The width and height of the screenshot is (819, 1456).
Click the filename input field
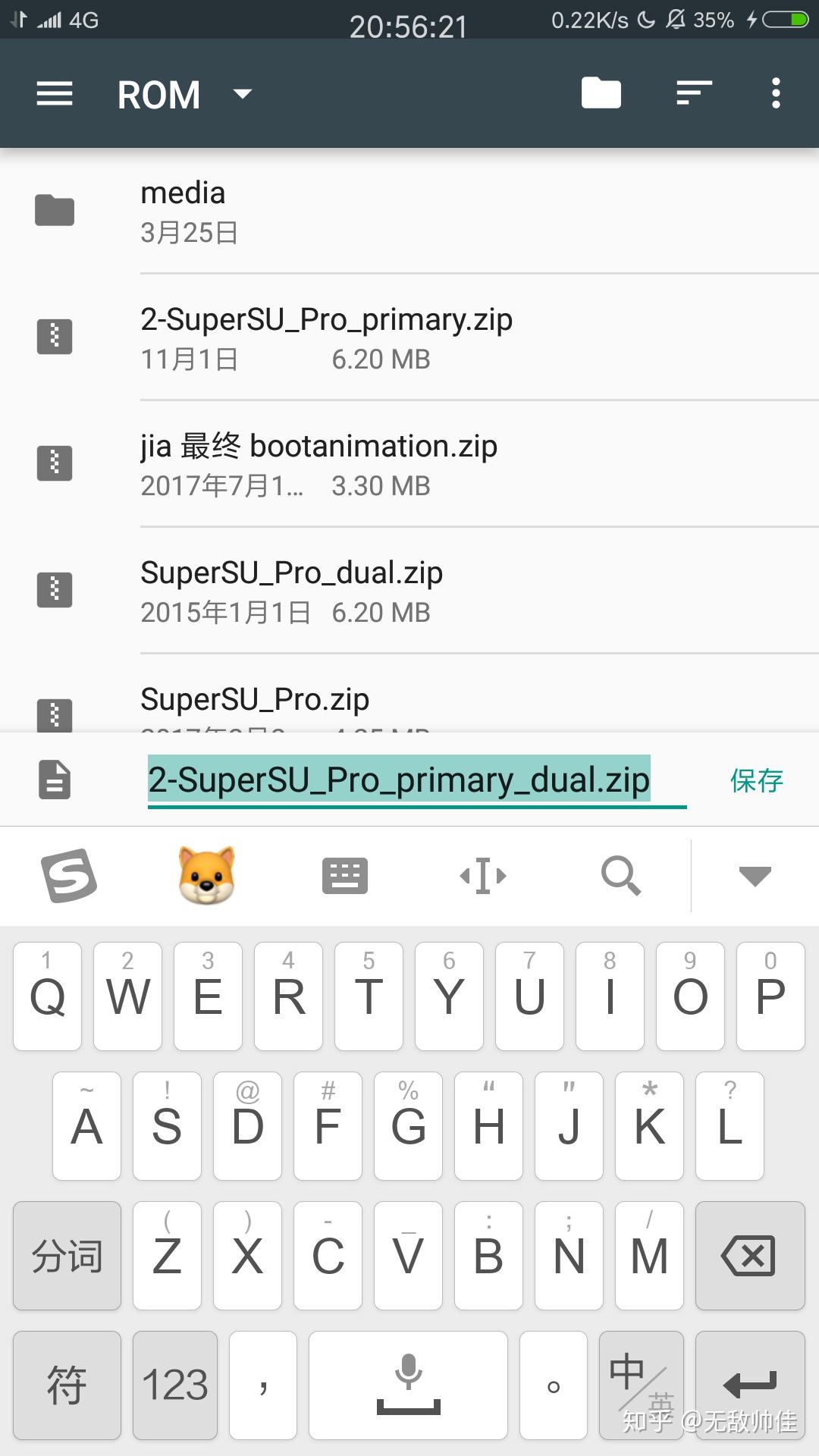398,780
